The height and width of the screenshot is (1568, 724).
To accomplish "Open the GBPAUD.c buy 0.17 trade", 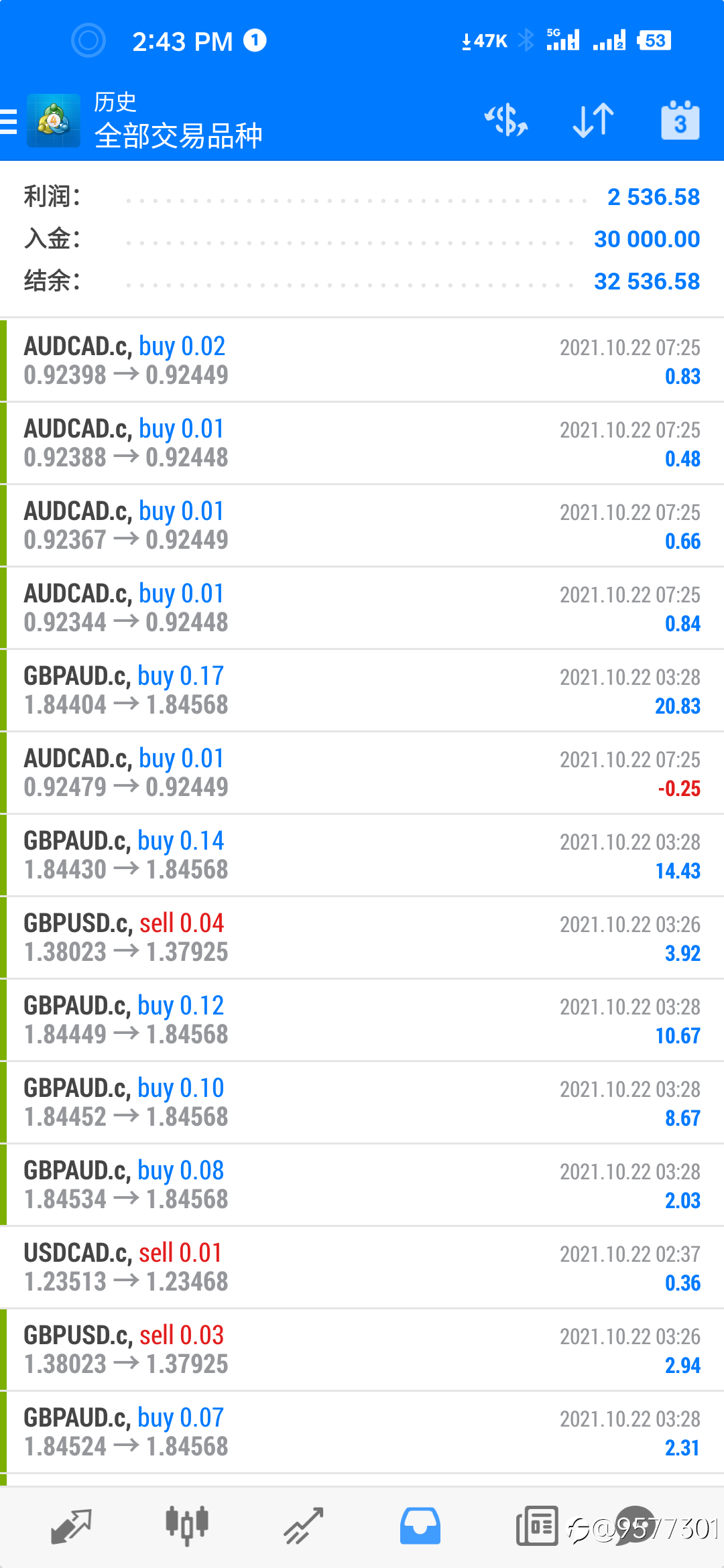I will [362, 690].
